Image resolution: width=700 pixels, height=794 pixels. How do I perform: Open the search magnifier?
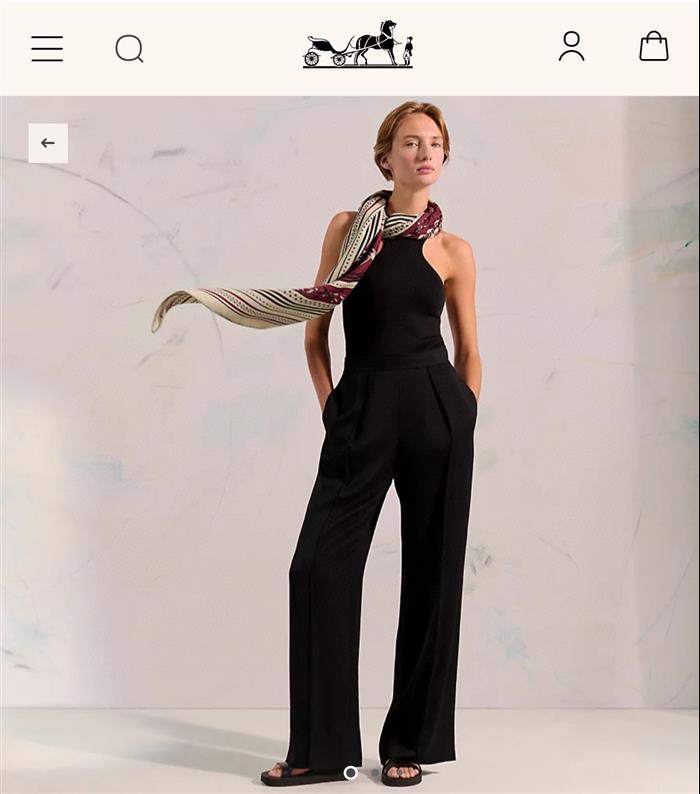129,48
